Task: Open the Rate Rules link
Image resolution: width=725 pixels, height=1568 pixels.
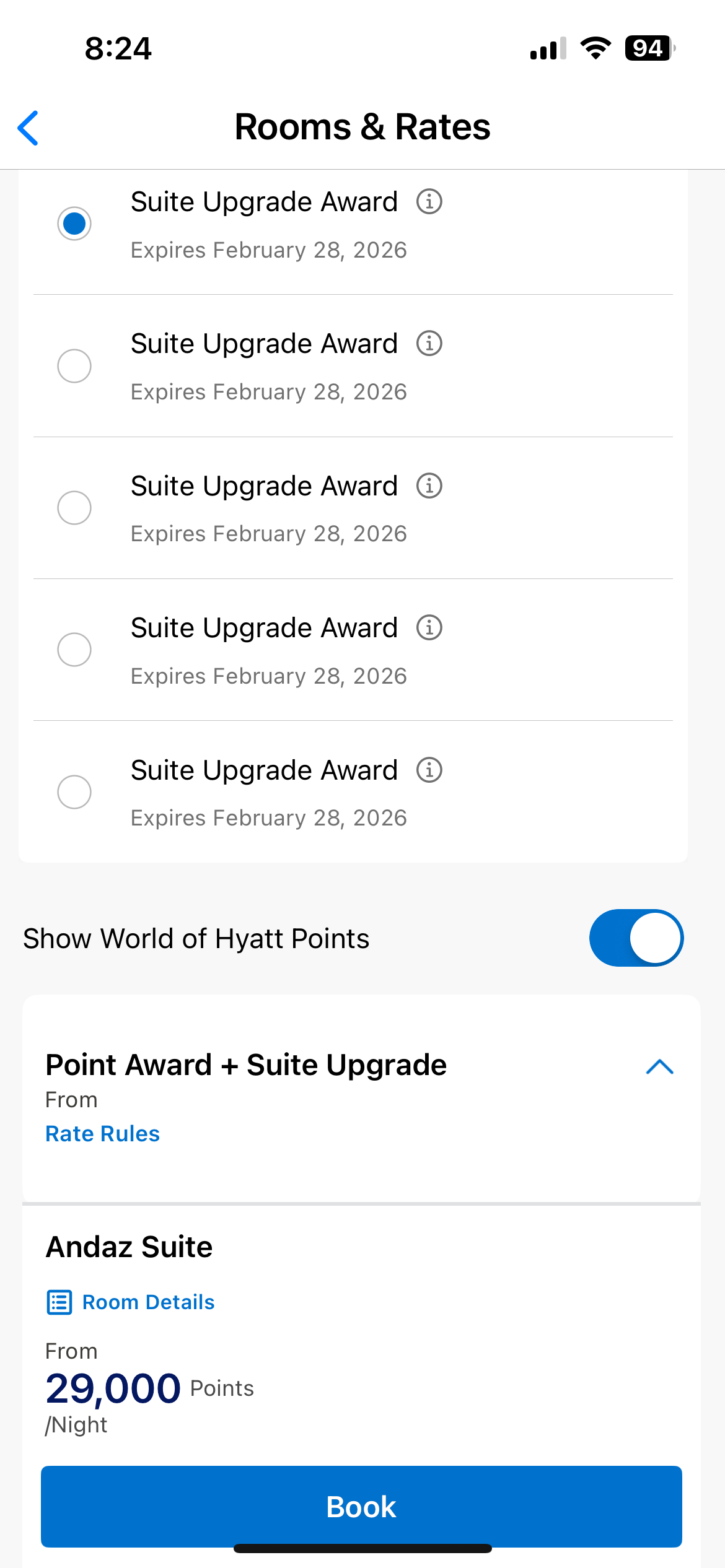Action: pyautogui.click(x=103, y=1133)
